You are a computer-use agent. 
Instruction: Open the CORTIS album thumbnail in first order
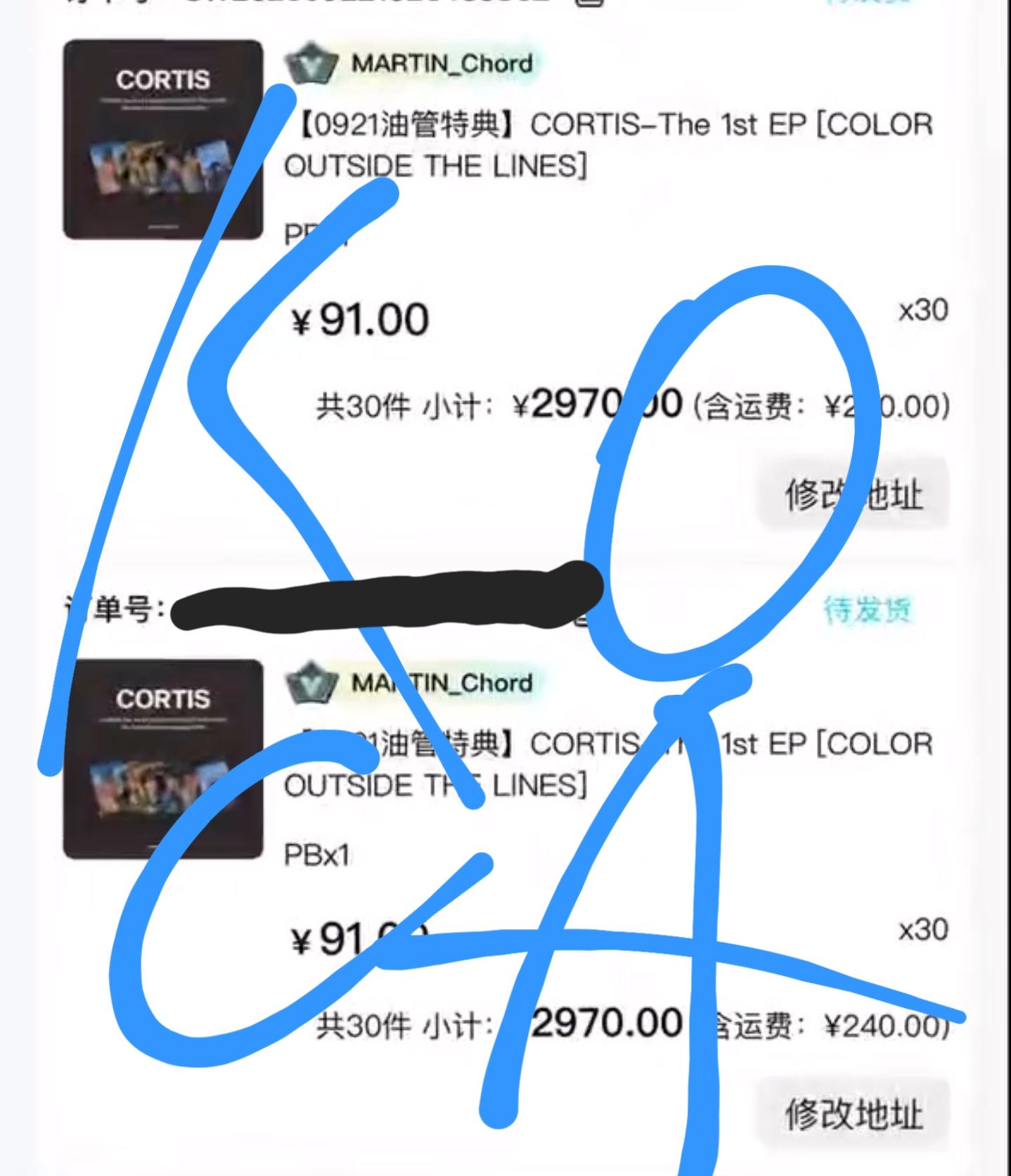coord(164,141)
